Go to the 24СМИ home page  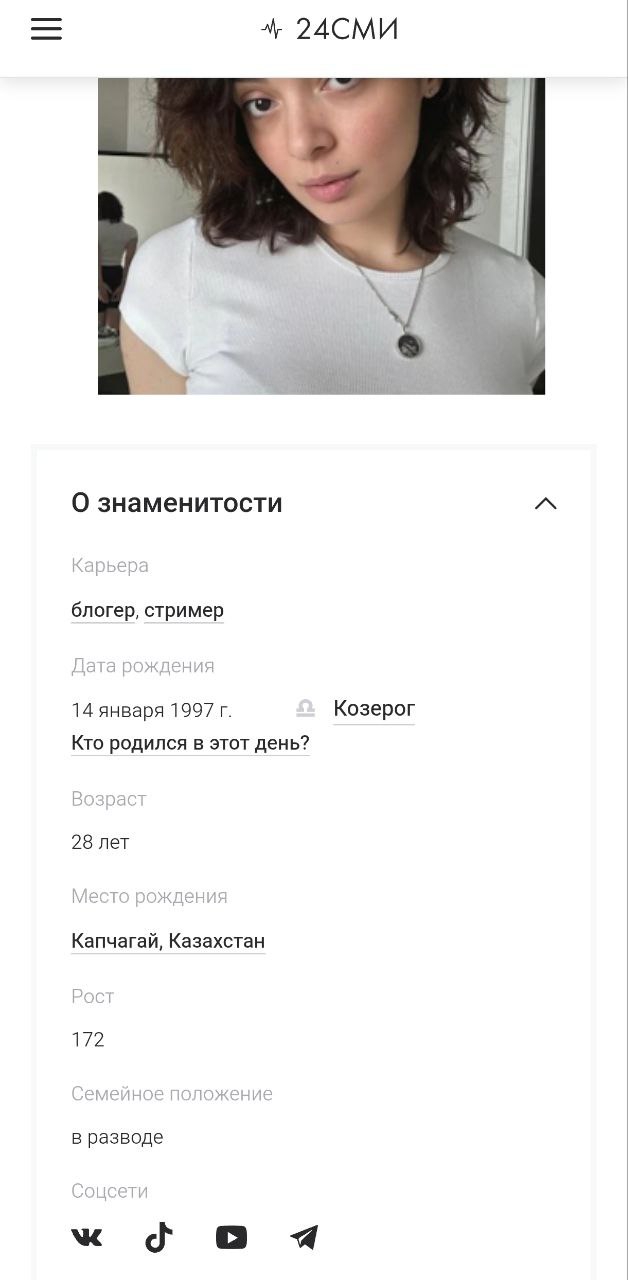329,30
